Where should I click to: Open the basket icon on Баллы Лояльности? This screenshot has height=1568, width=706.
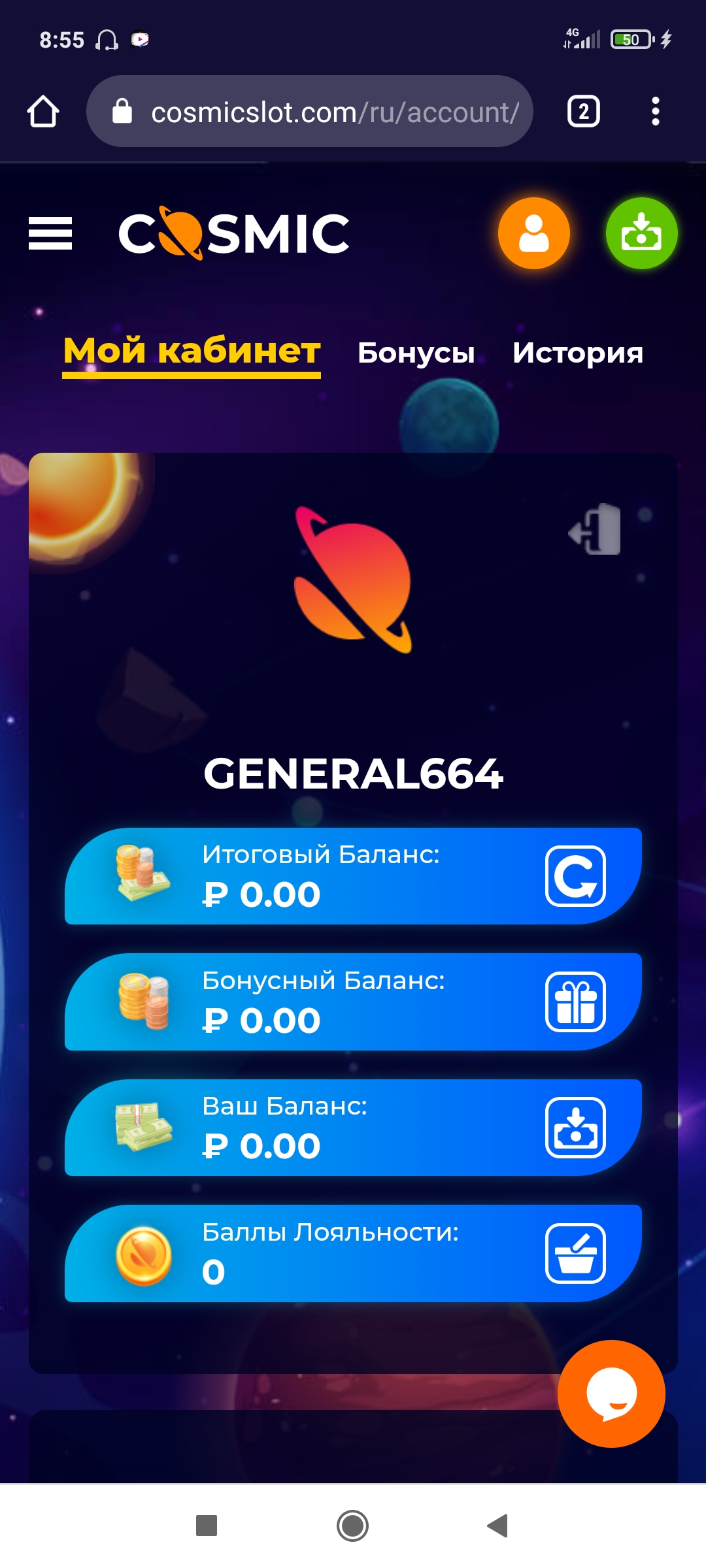[x=575, y=1253]
